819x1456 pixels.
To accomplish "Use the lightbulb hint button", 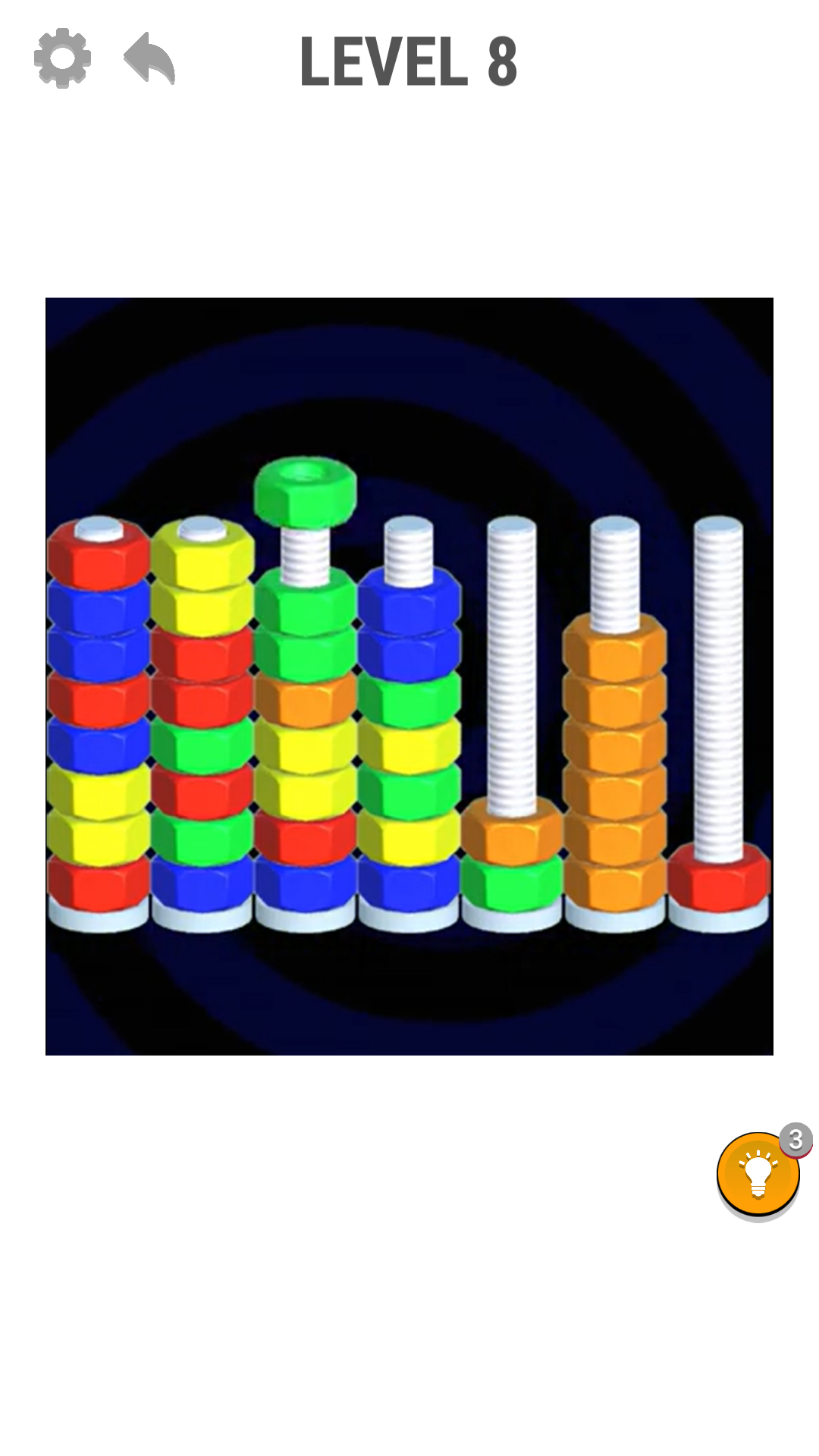I will (758, 1174).
